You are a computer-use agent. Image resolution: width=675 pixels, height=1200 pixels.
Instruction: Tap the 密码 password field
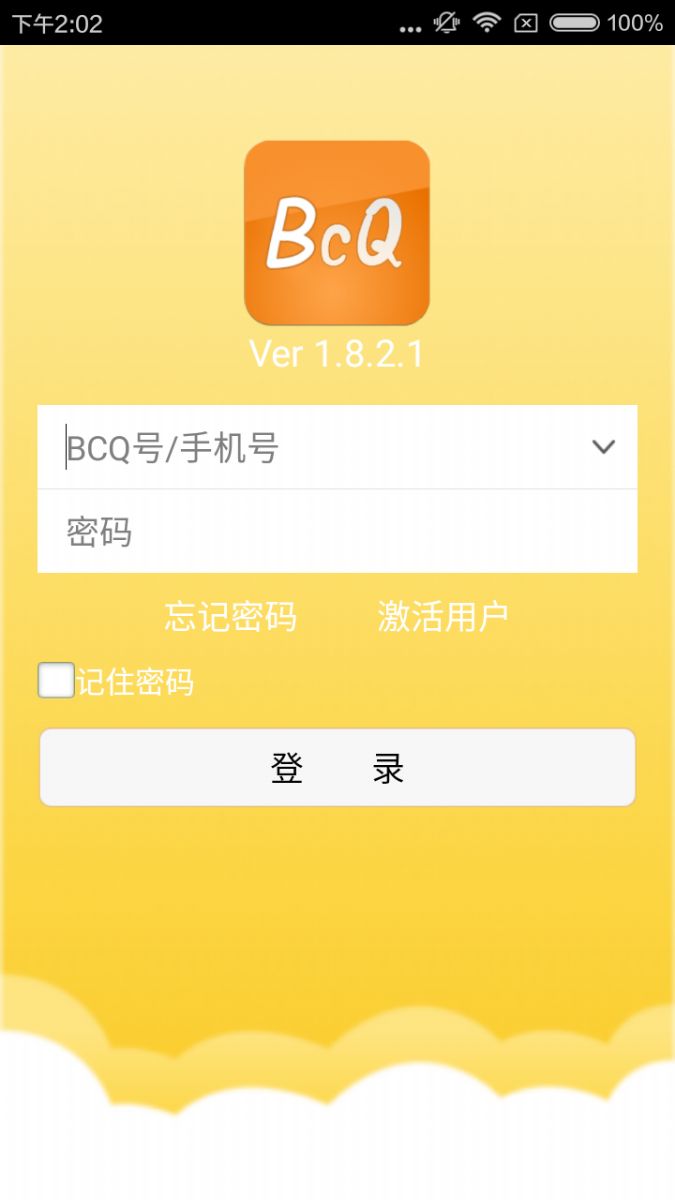click(x=336, y=532)
